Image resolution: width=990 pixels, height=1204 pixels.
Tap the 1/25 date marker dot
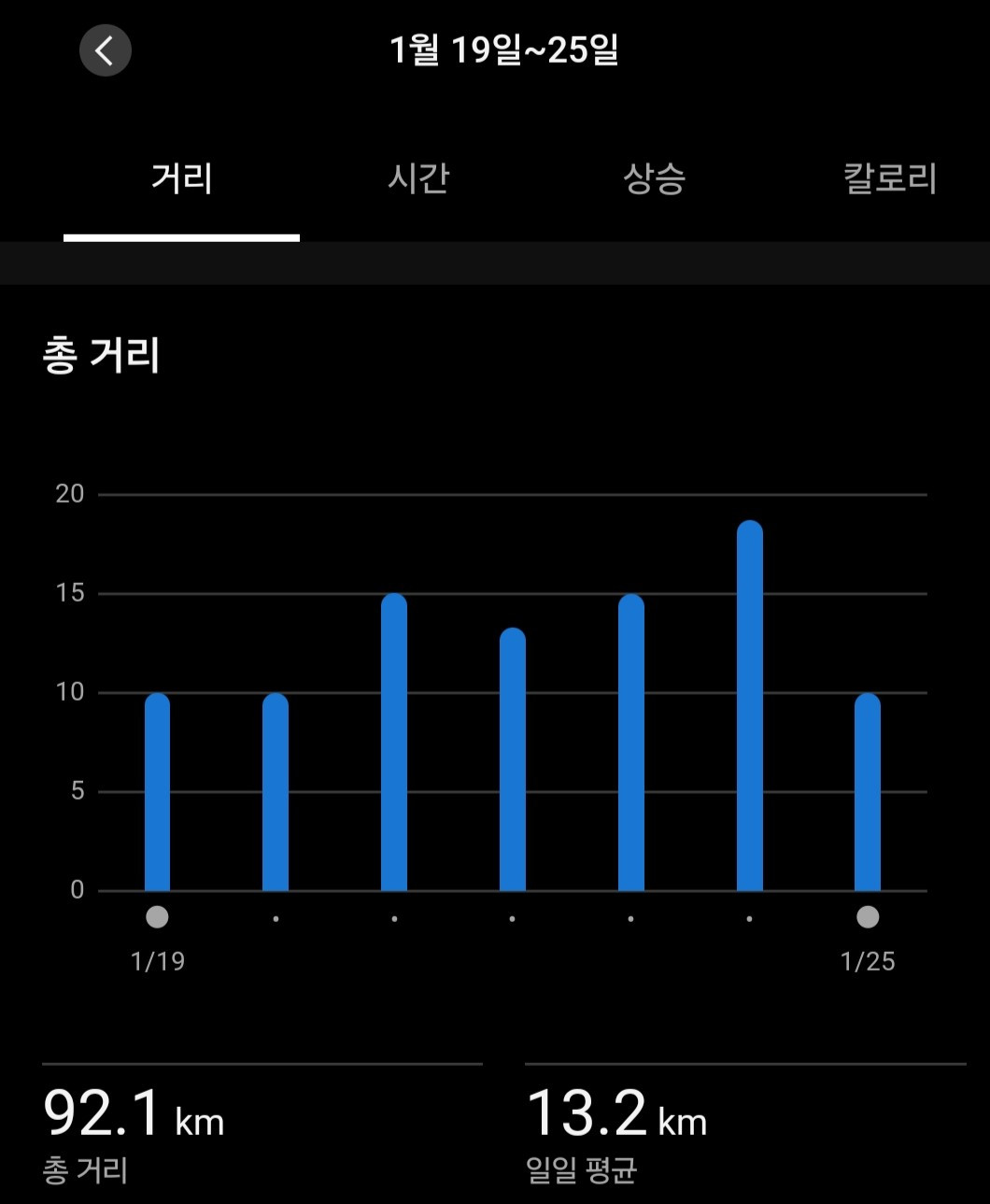[869, 917]
